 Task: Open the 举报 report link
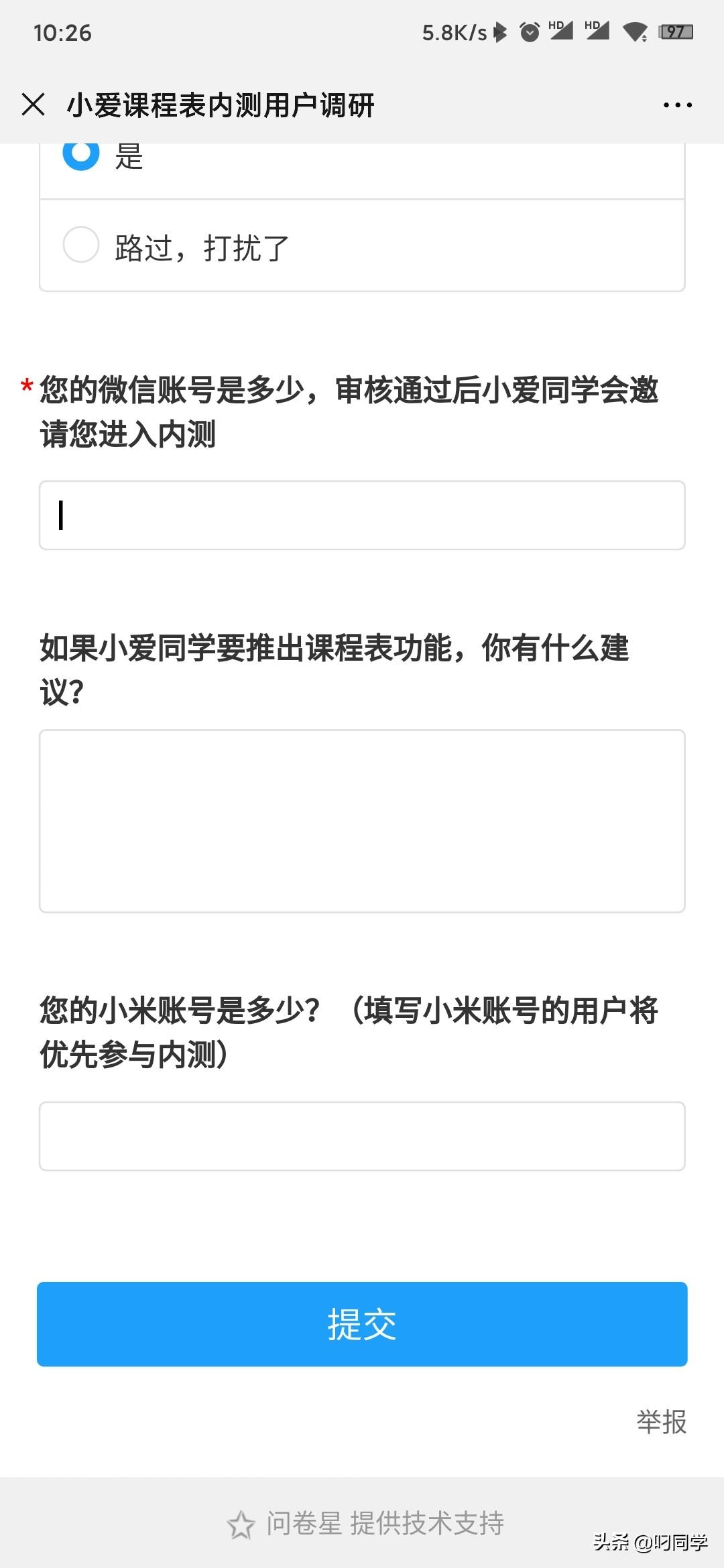click(x=662, y=1422)
